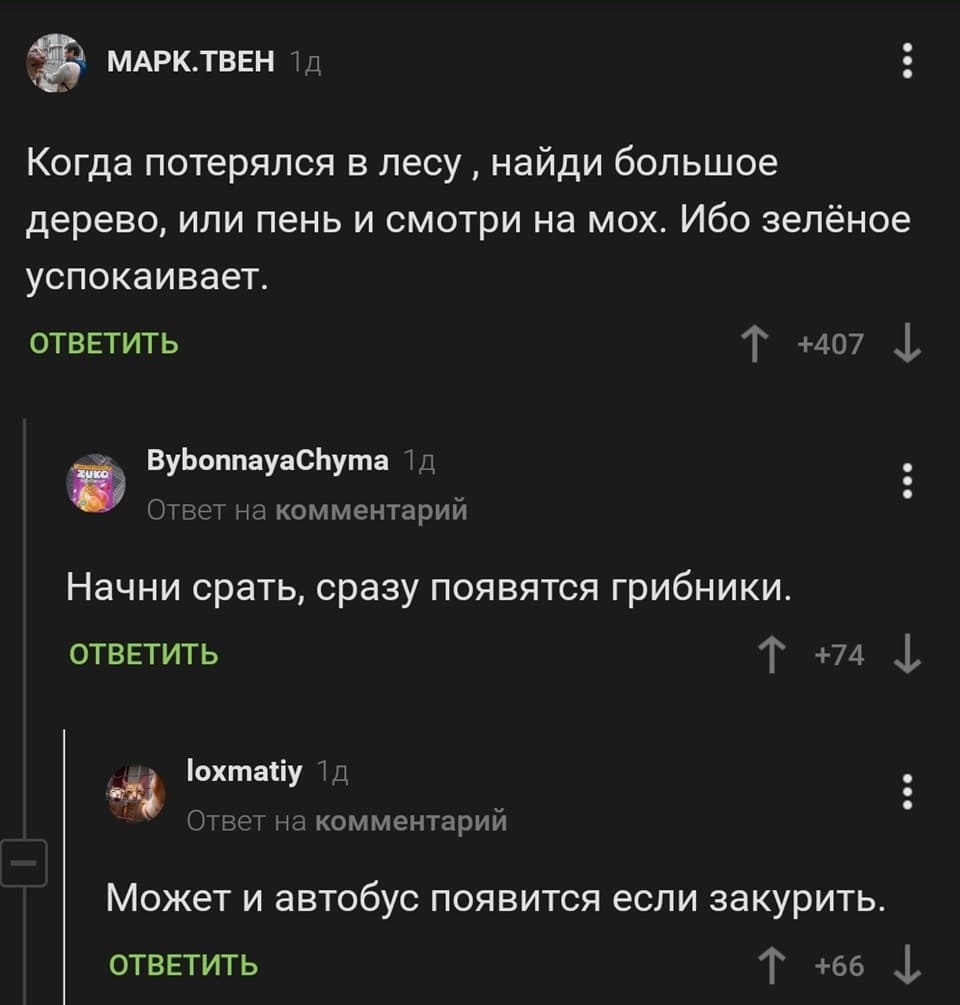Upvote BybonnayaChyma's comment

(x=770, y=655)
